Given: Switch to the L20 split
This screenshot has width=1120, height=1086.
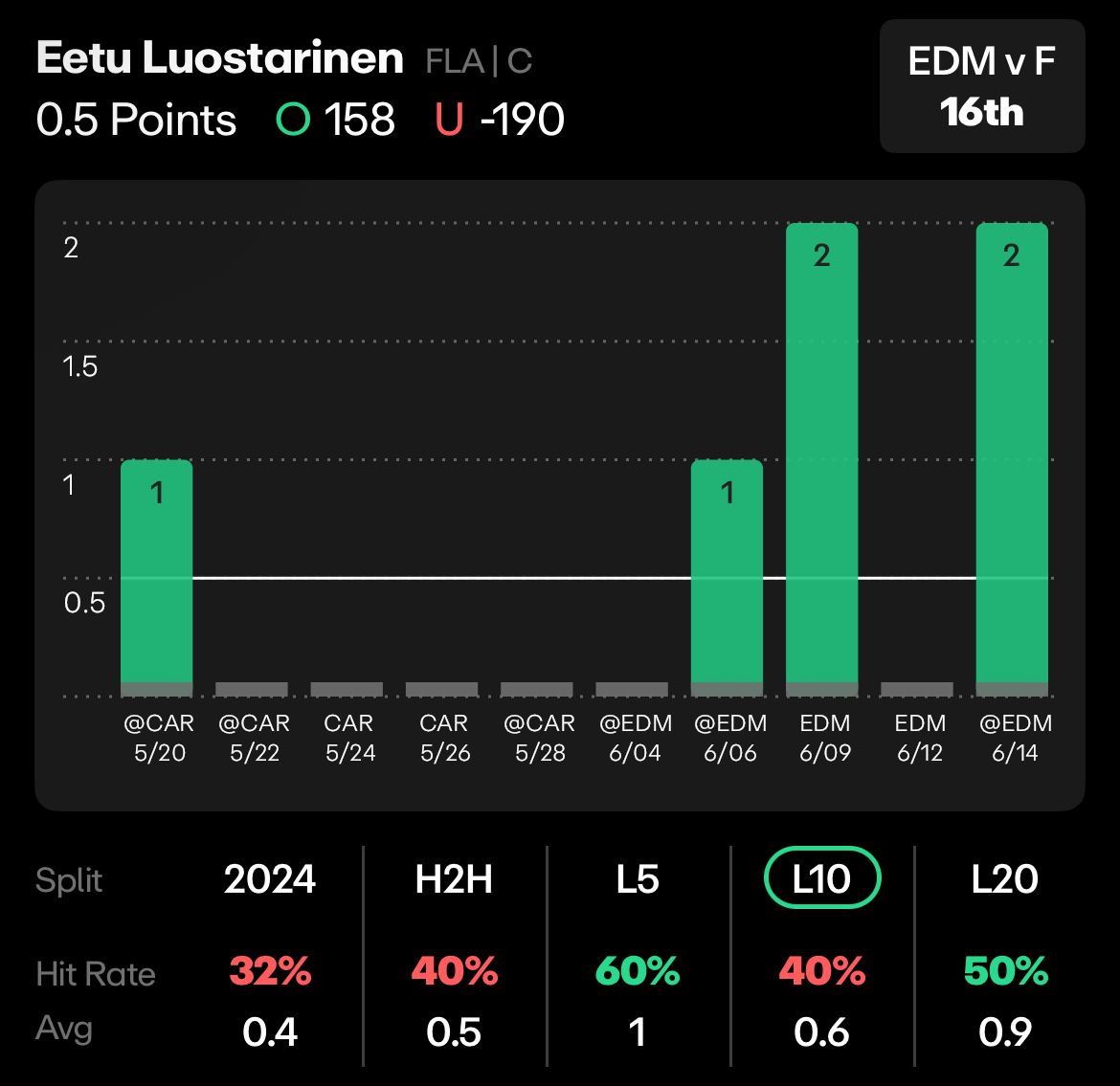Looking at the screenshot, I should 1004,878.
